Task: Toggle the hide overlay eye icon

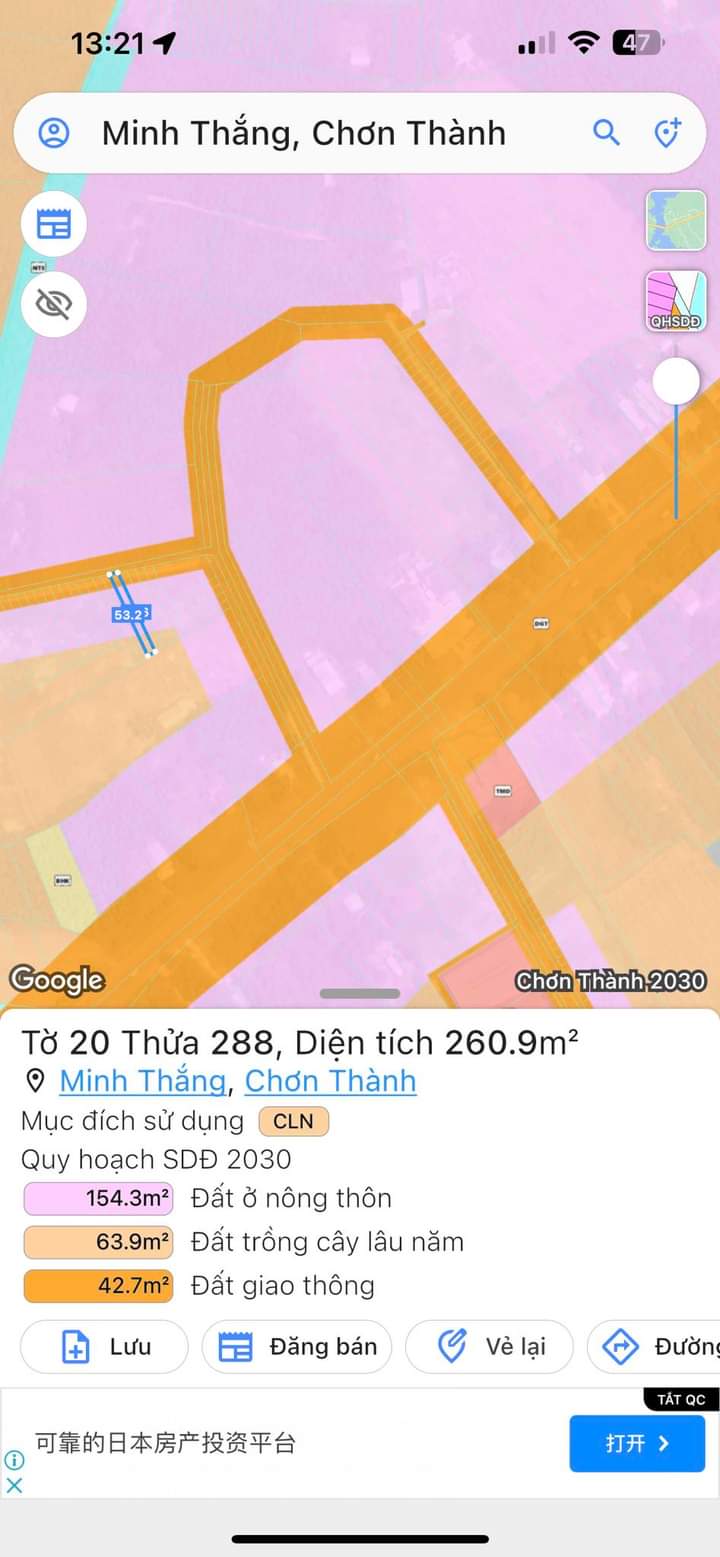Action: click(x=54, y=303)
